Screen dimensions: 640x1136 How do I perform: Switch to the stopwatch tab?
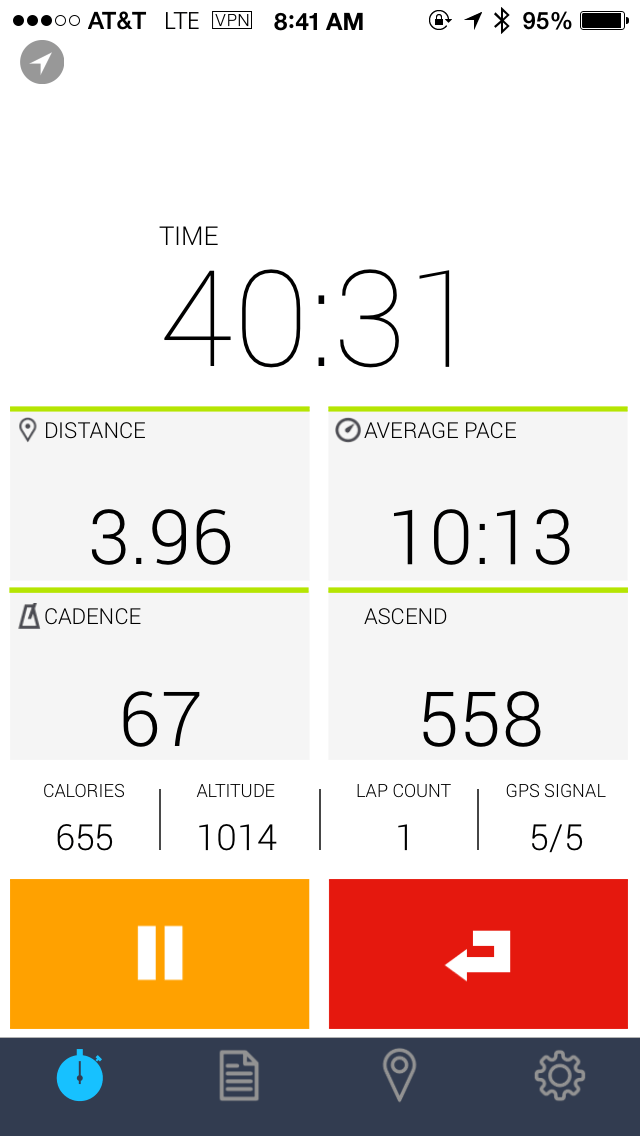[80, 1076]
